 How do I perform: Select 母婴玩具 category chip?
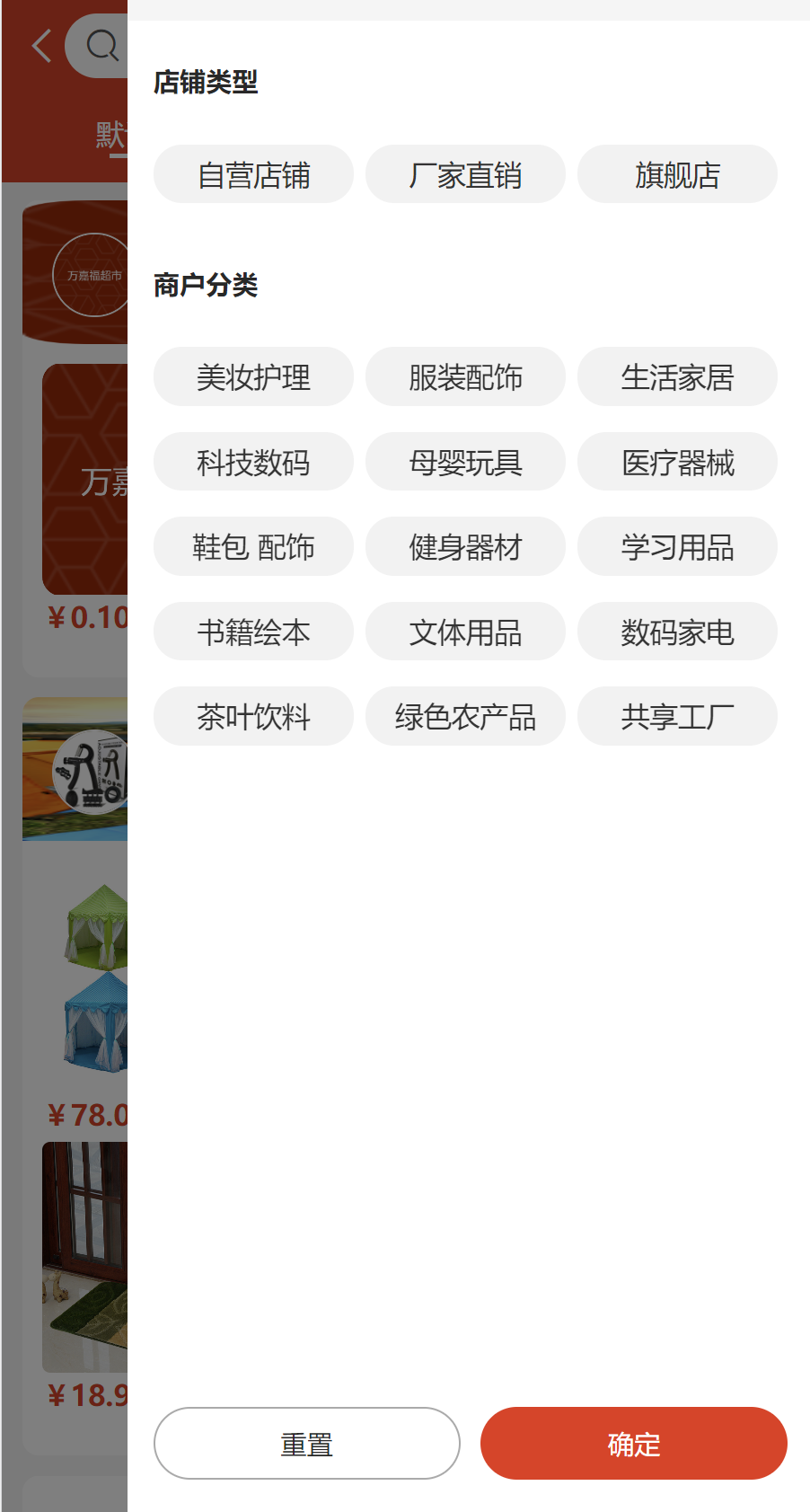tap(465, 462)
